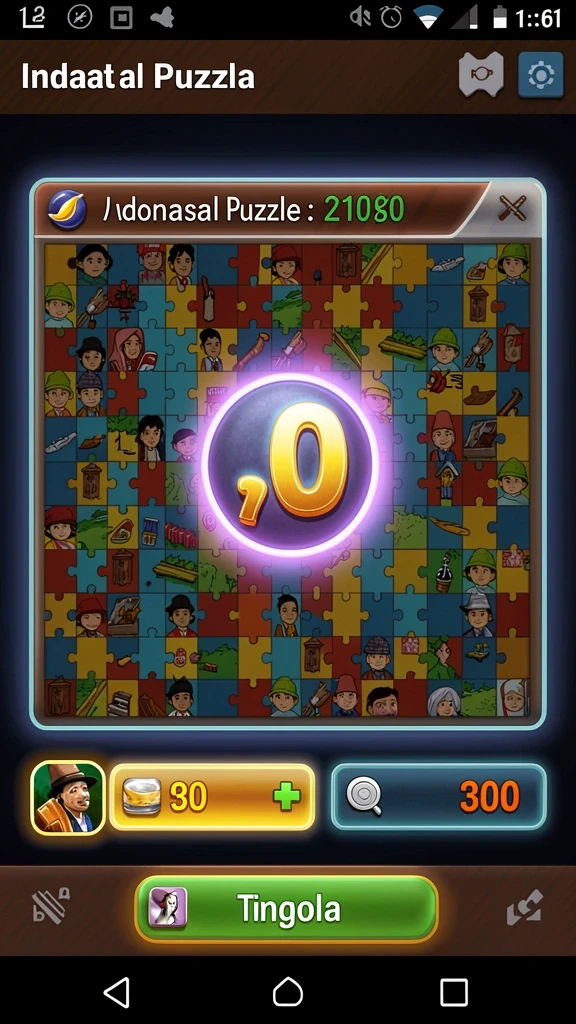This screenshot has width=576, height=1024.
Task: Tap the bottom-left tools icon
Action: 51,906
